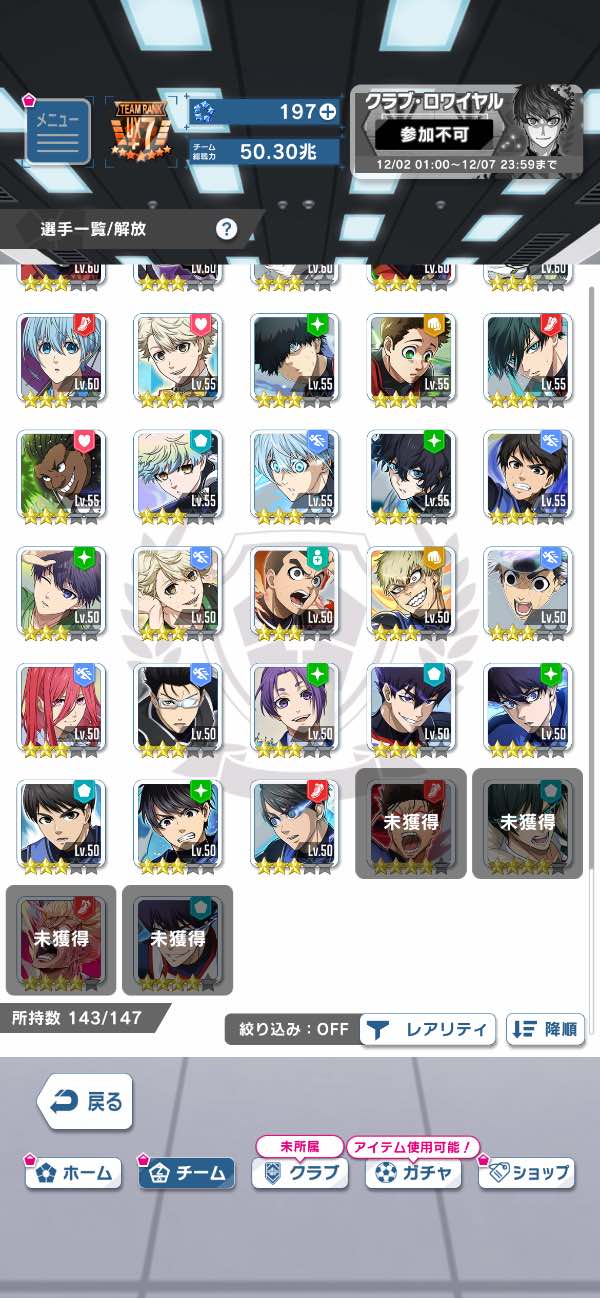The height and width of the screenshot is (1298, 600).
Task: Open the クラブ・ロワイヤル event banner
Action: pos(467,131)
